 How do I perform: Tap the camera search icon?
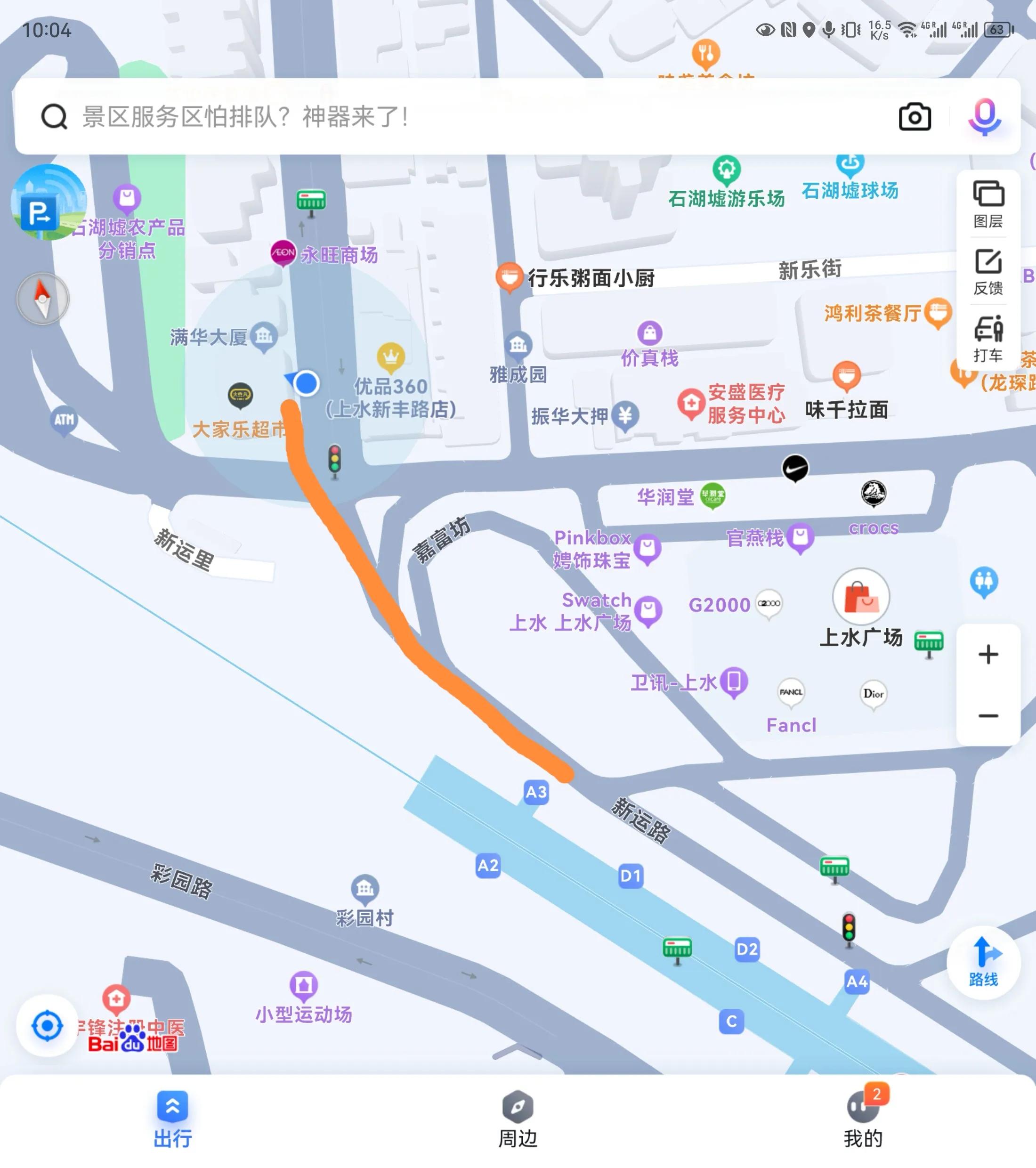pos(915,117)
